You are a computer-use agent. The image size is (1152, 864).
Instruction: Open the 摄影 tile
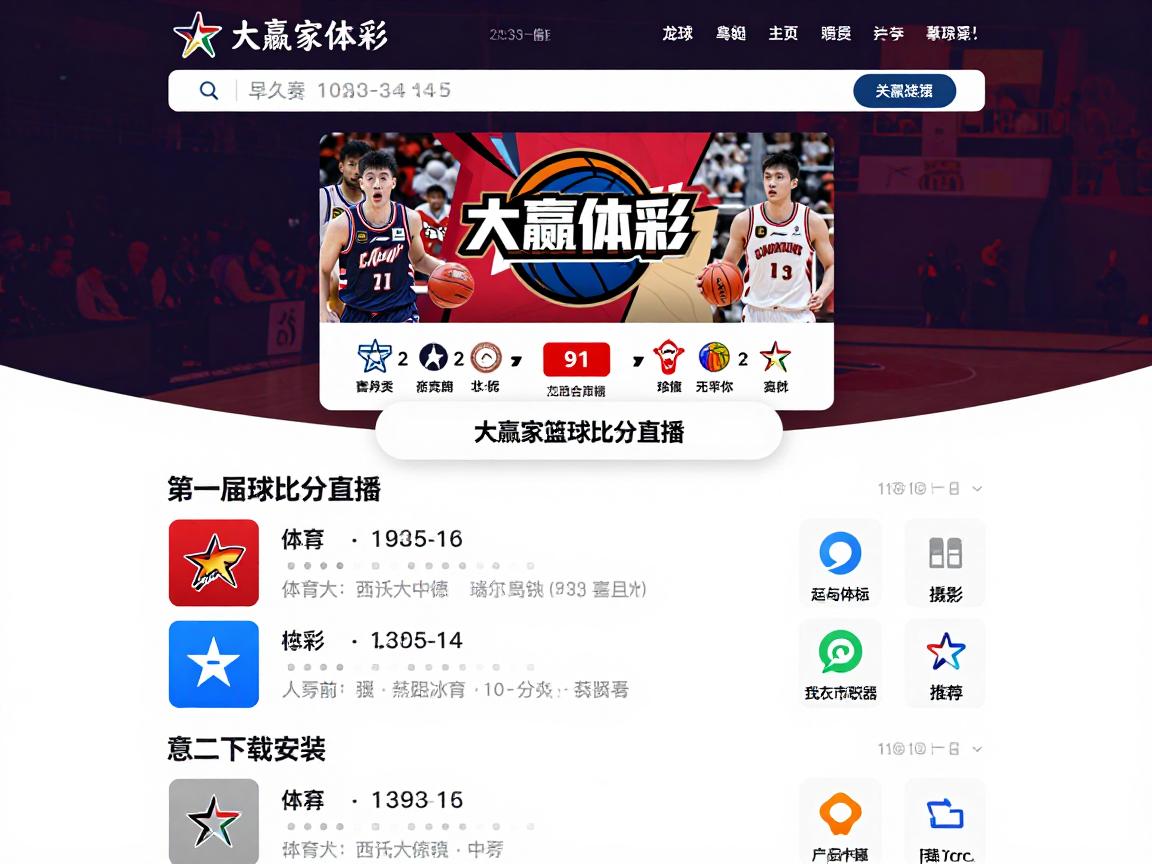pyautogui.click(x=945, y=563)
